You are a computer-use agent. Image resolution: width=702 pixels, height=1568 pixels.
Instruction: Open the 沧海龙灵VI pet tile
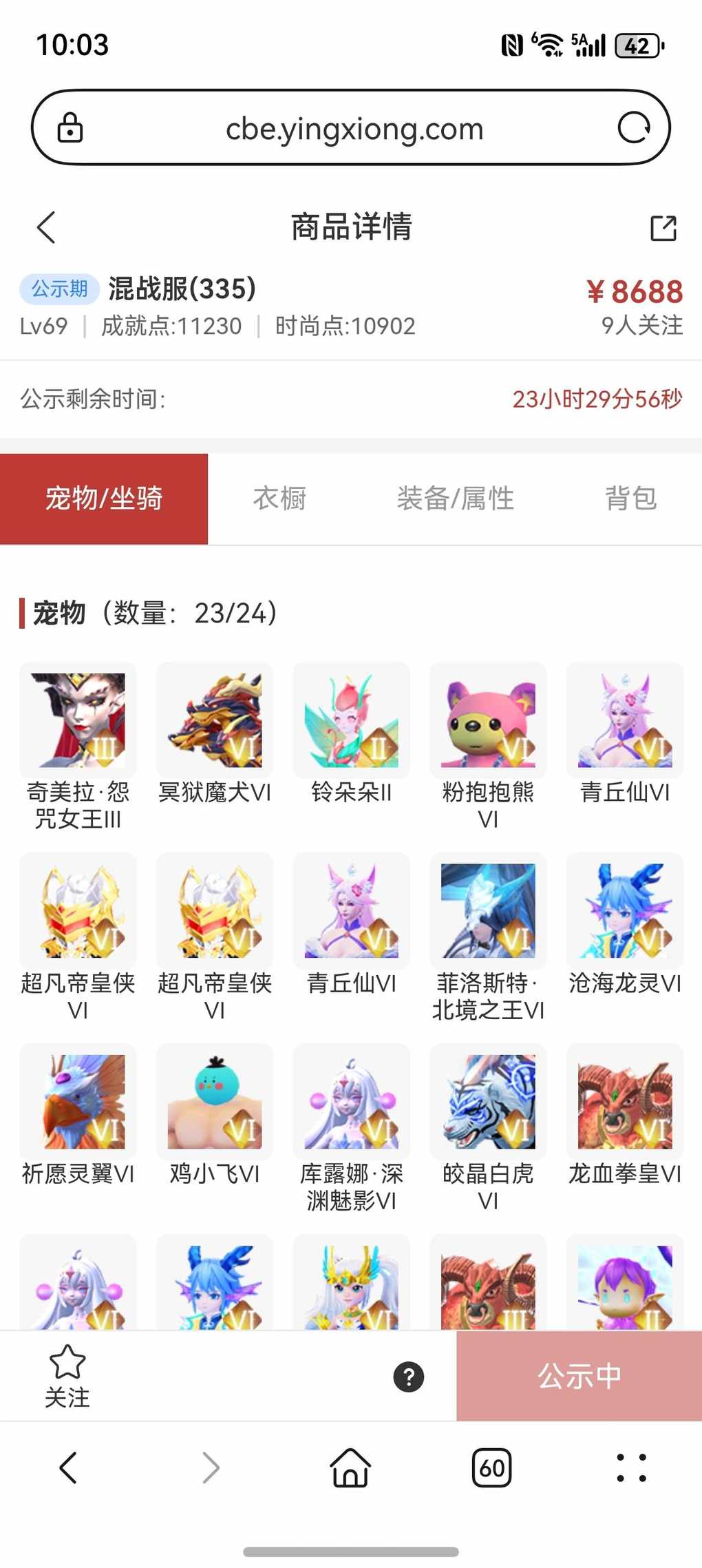click(625, 910)
